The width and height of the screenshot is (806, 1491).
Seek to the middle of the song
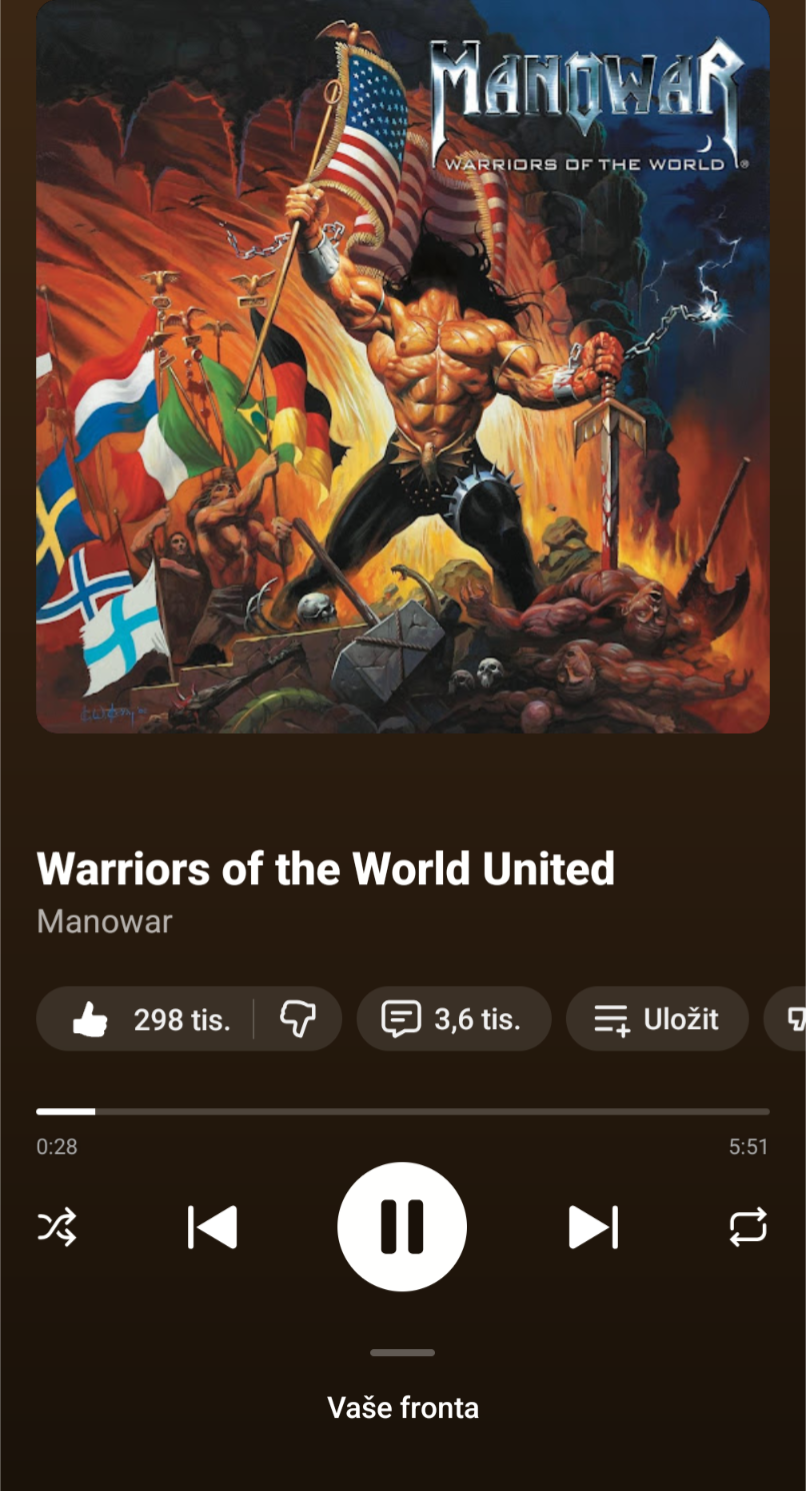[403, 1111]
